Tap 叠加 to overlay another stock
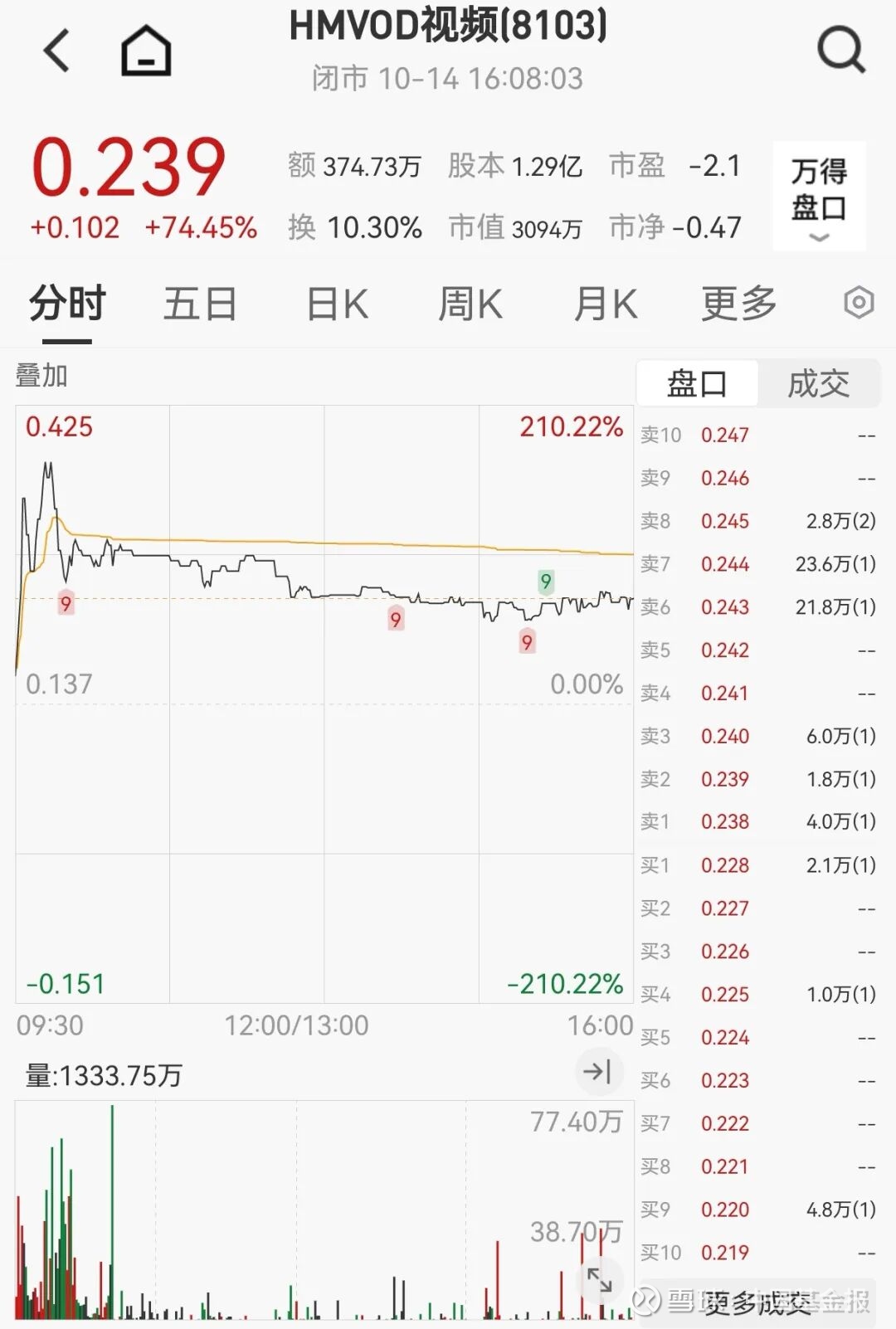The image size is (896, 1329). (41, 376)
